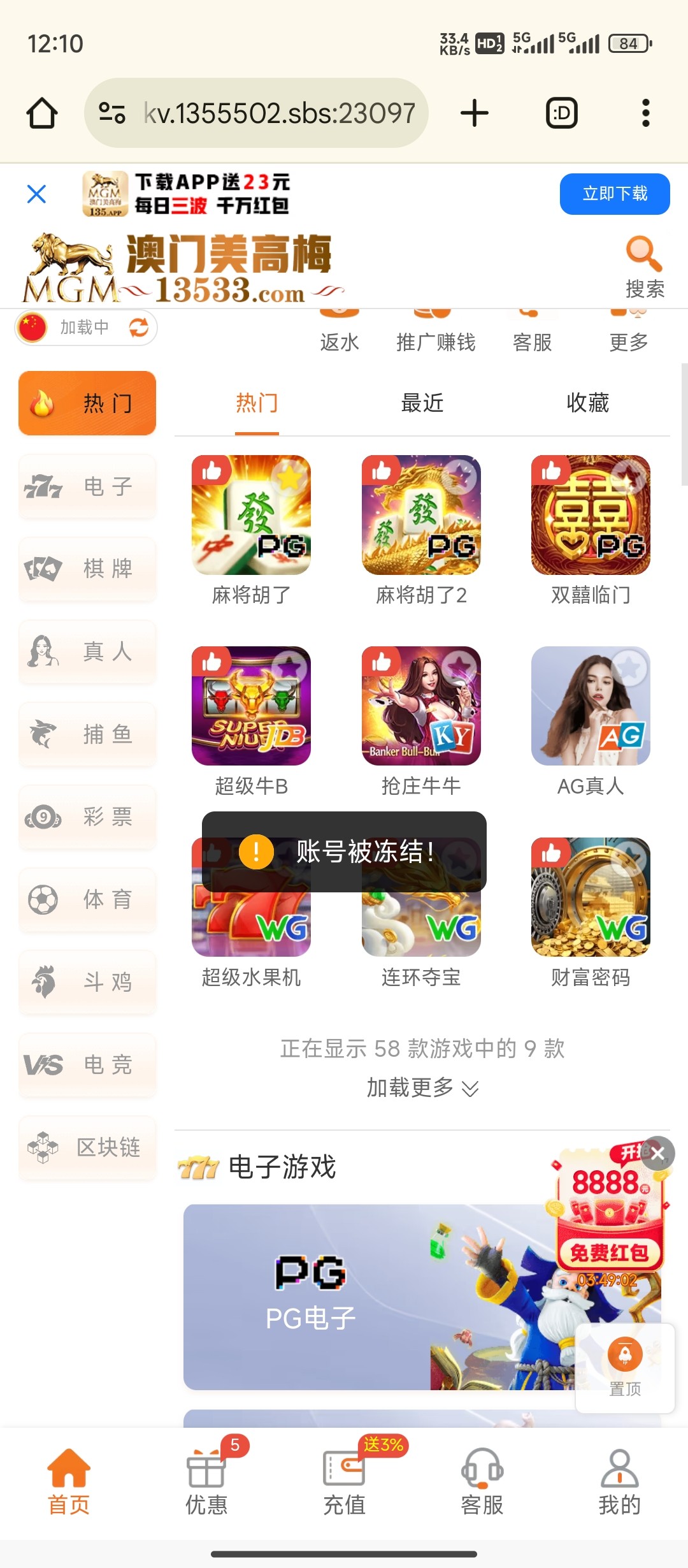This screenshot has height=1568, width=688.
Task: Go to the 充值 bottom tab
Action: point(344,1482)
